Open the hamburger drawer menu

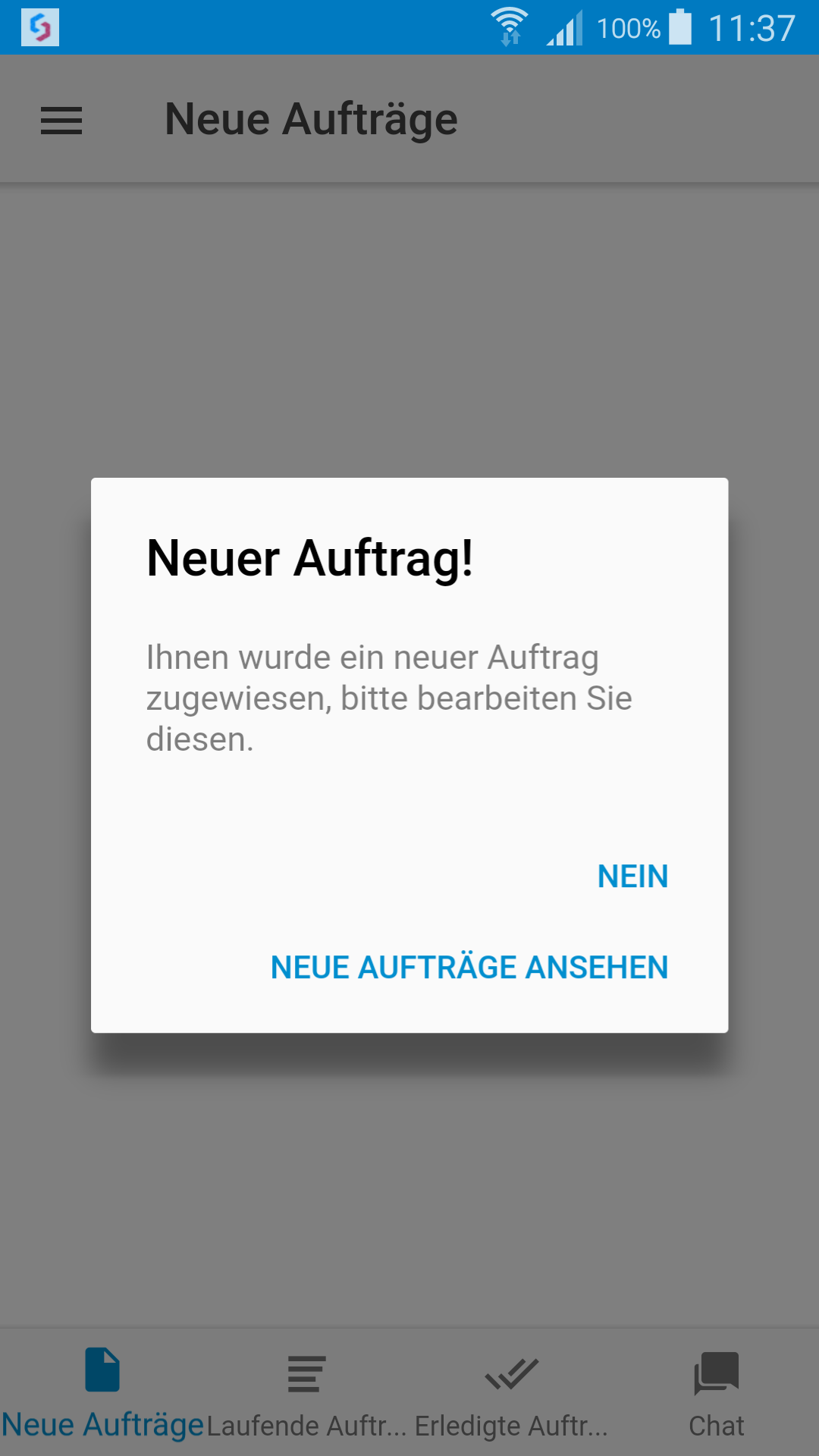pos(61,121)
